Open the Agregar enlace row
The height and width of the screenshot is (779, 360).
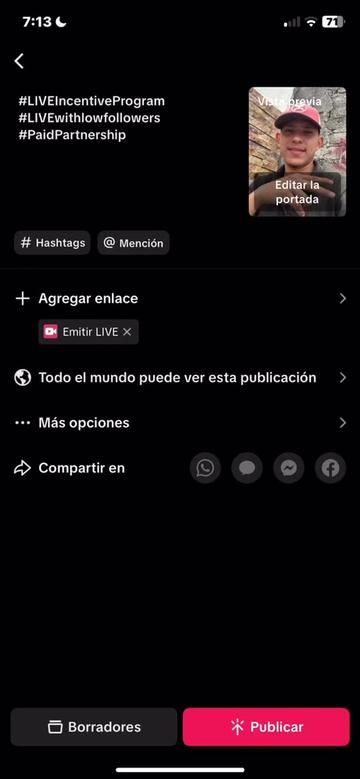click(180, 299)
